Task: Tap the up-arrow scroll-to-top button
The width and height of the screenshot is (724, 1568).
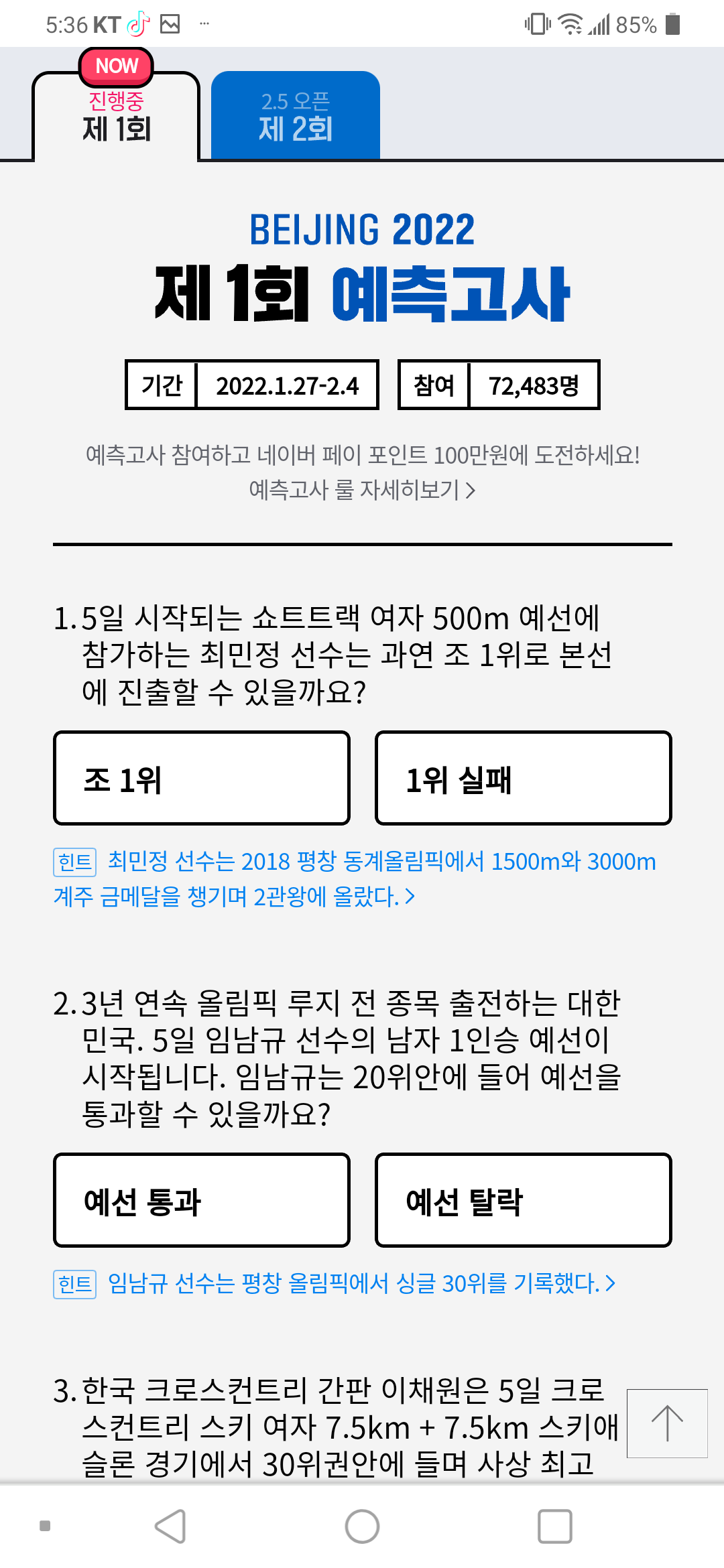Action: tap(667, 1423)
